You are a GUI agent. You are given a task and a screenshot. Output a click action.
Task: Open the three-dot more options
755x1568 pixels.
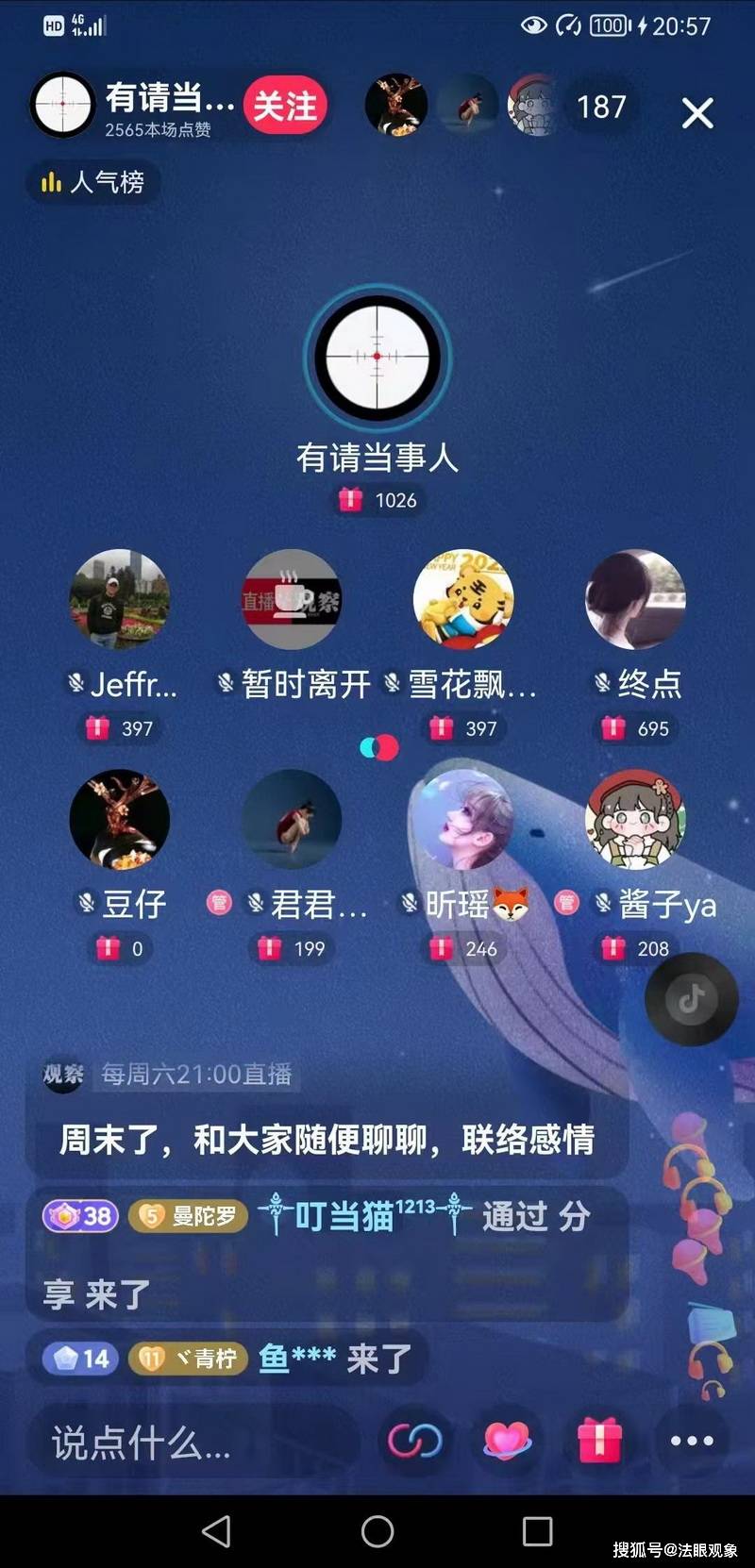[x=692, y=1441]
